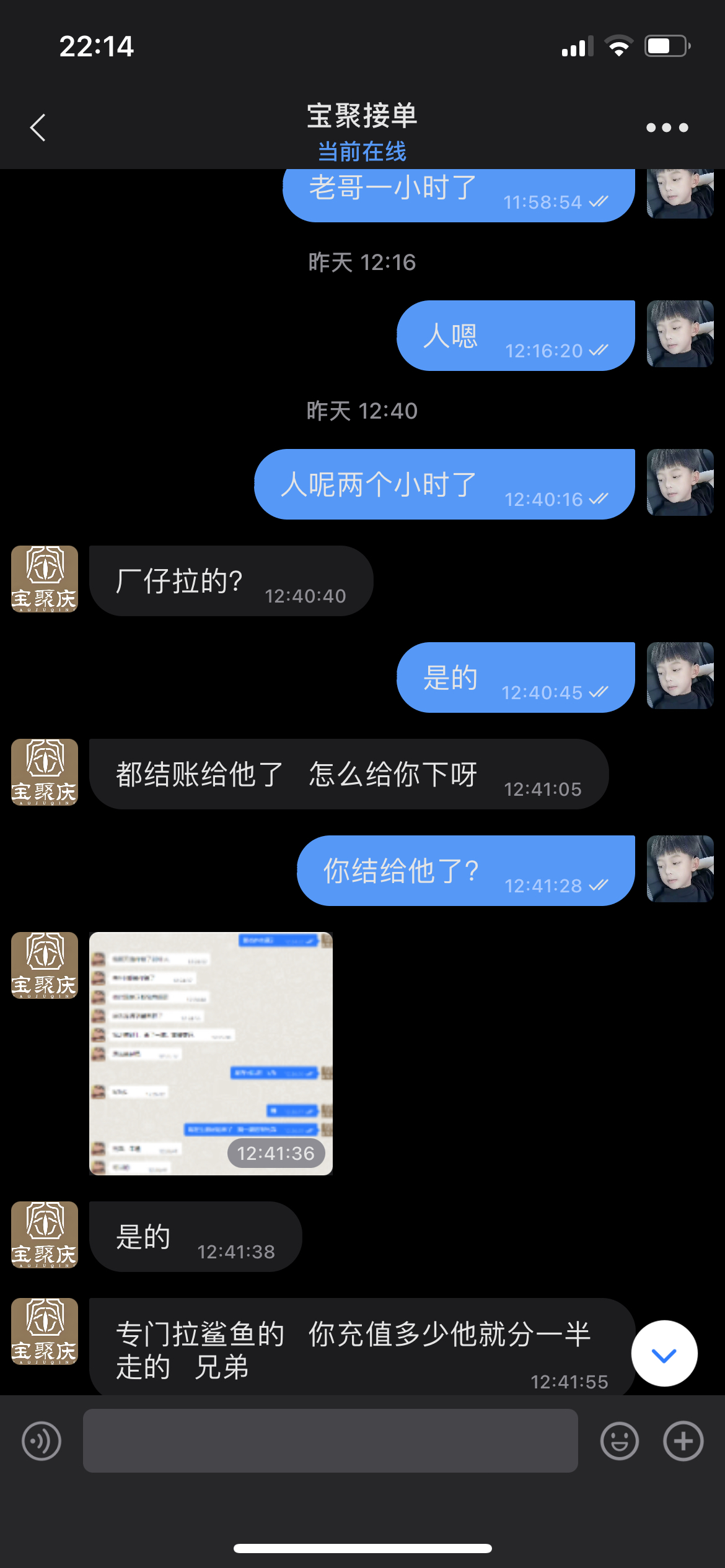Image resolution: width=725 pixels, height=1568 pixels.
Task: Open the screenshot image sent at 12:41:36
Action: tap(211, 1053)
